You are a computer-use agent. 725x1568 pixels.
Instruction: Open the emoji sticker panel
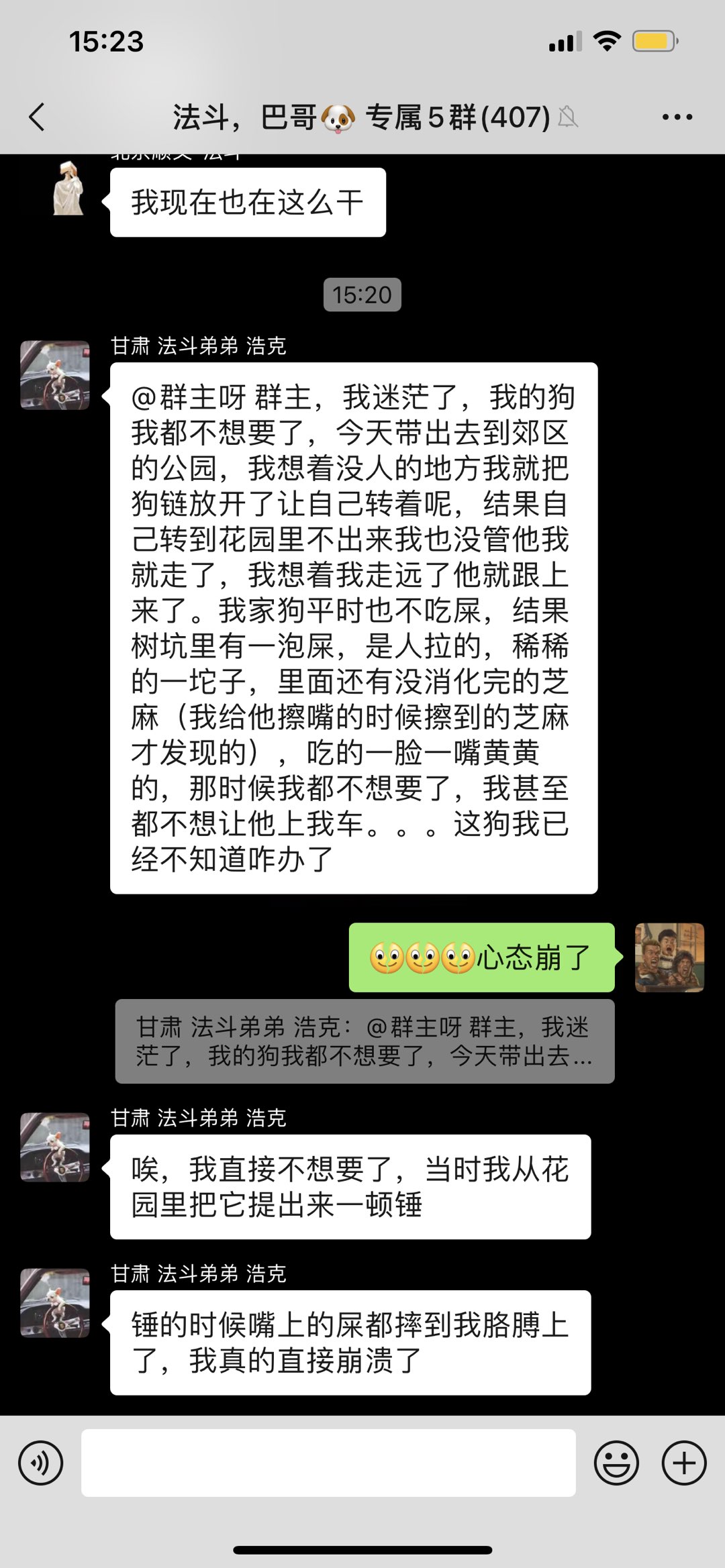click(x=616, y=1463)
